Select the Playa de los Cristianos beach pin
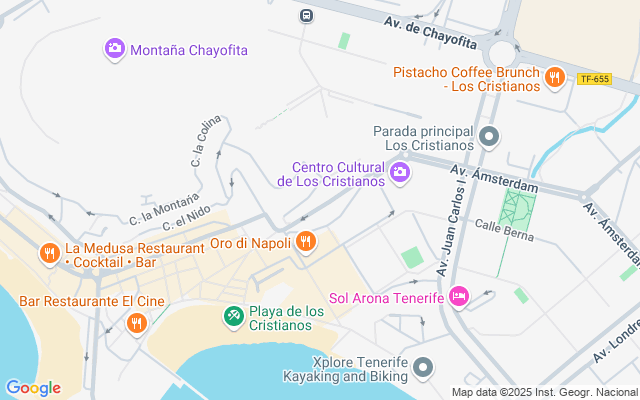The image size is (640, 400). coord(232,316)
